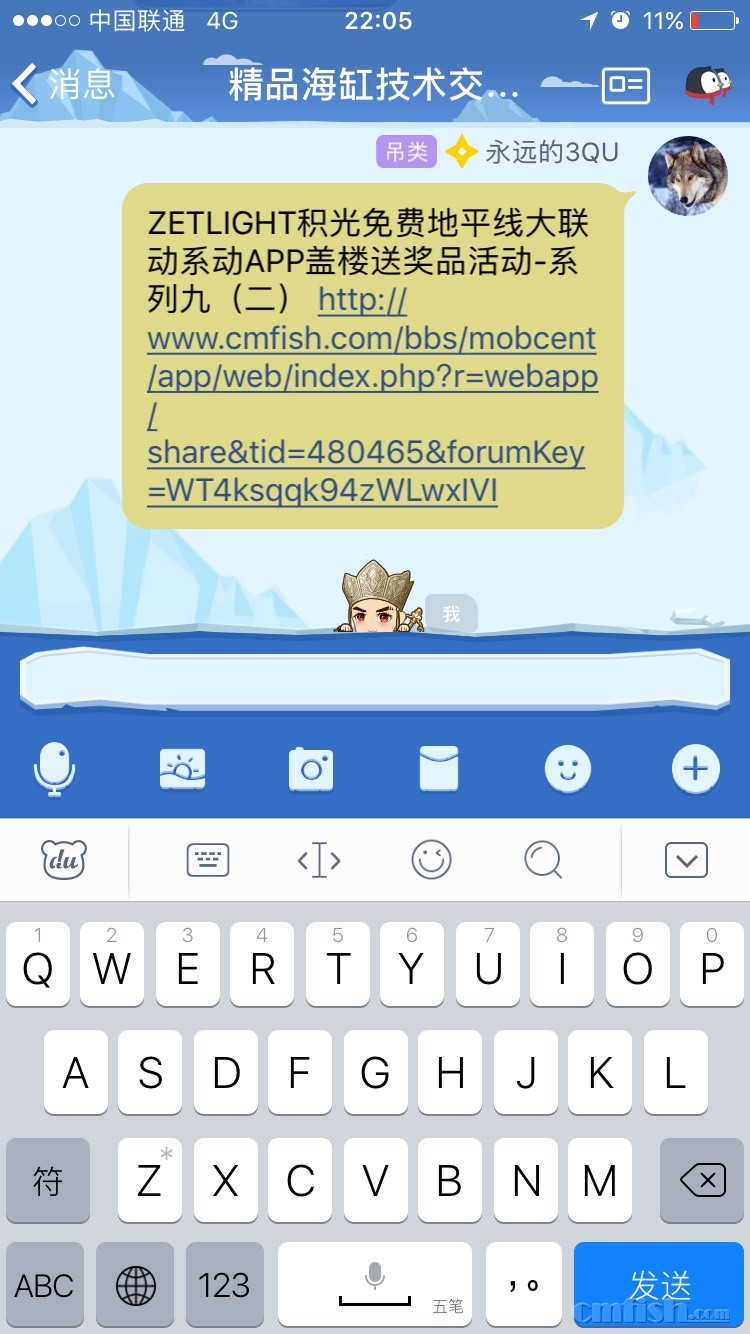Tap the microphone voice message icon

[x=54, y=769]
